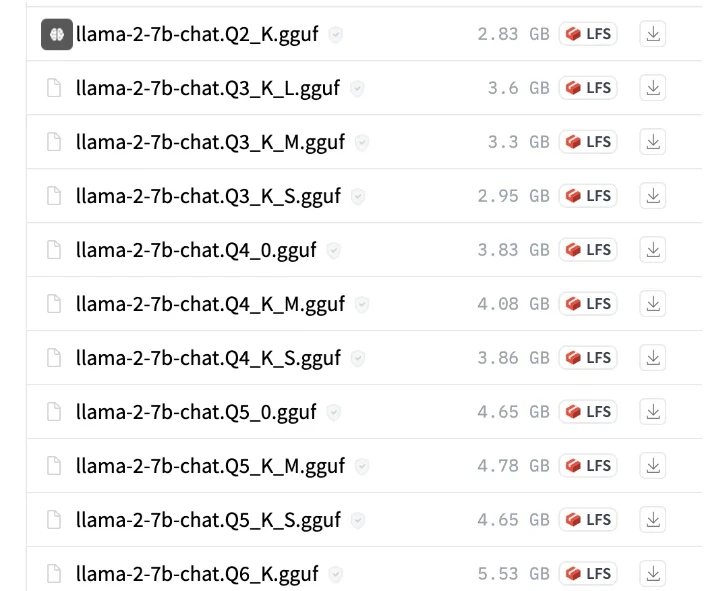View safety scan shield for Q3_K_L.gguf
The height and width of the screenshot is (591, 707).
pyautogui.click(x=357, y=88)
